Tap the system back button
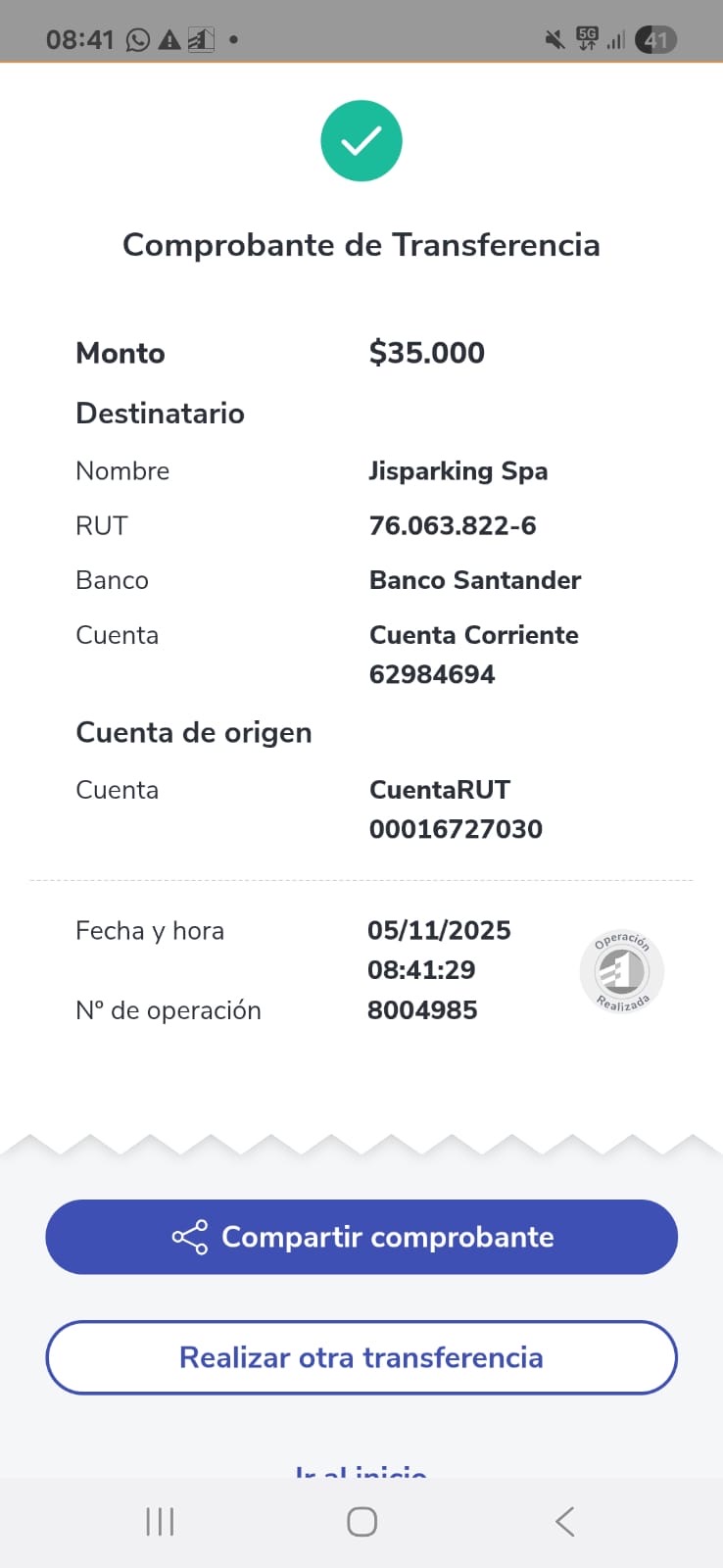 (564, 1521)
